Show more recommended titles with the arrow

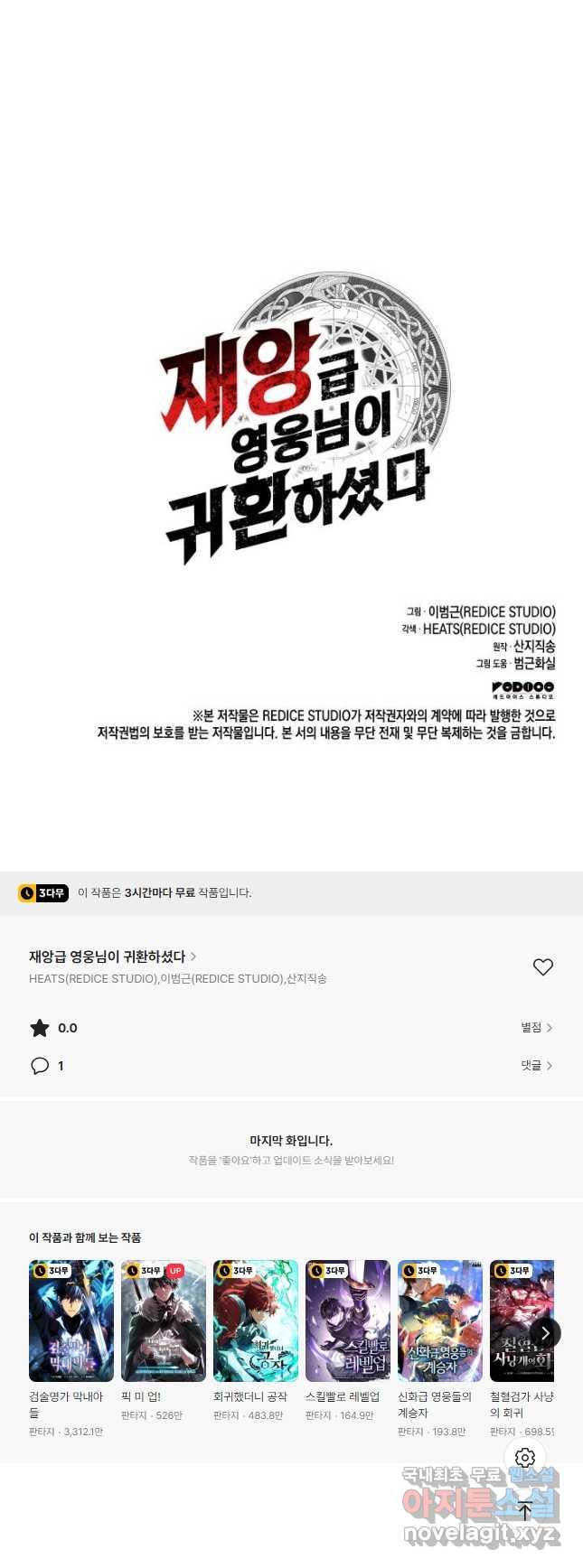(x=544, y=1332)
